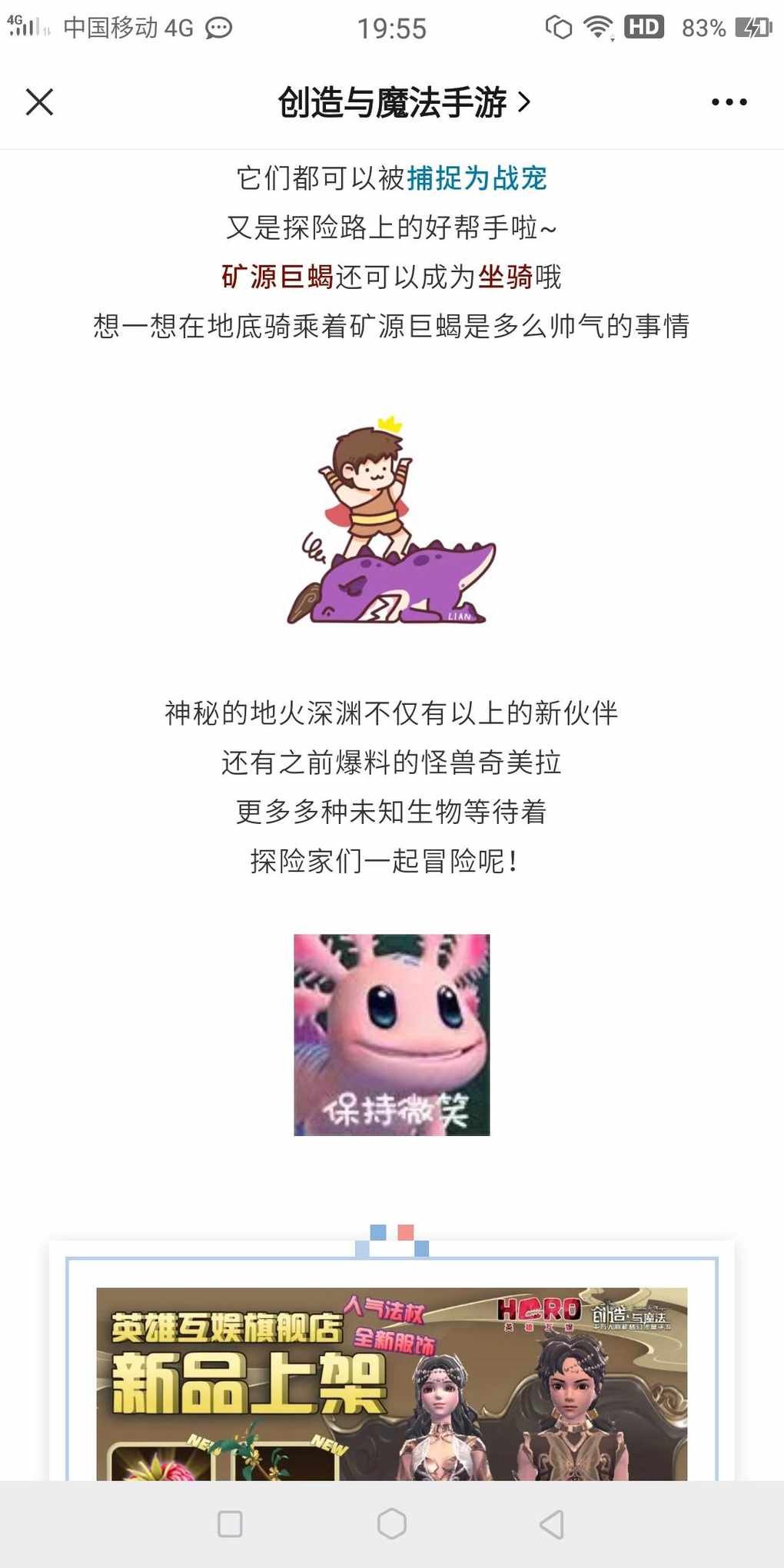Go to home screen via navigation bar
The image size is (784, 1568).
(x=391, y=1523)
